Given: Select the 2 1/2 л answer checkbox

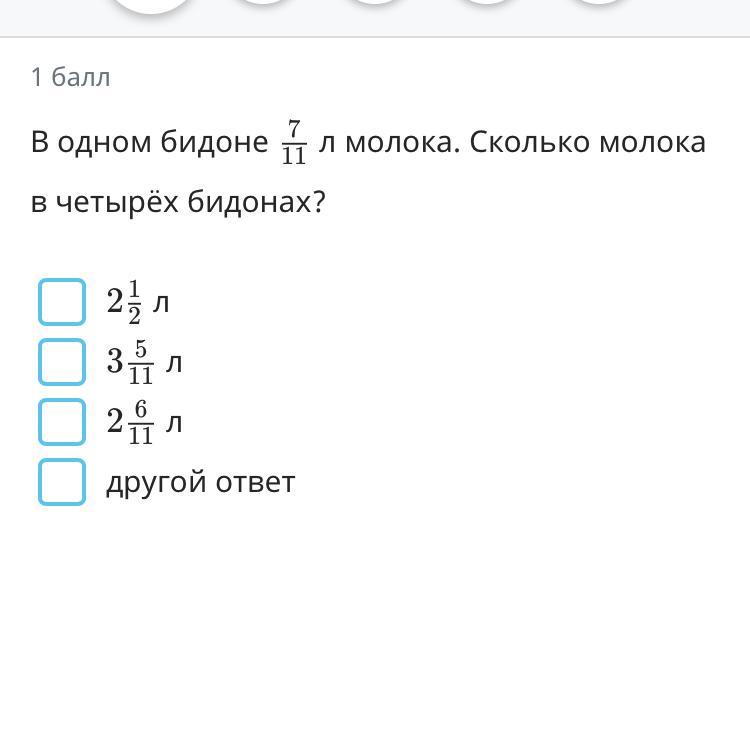Looking at the screenshot, I should pos(62,302).
